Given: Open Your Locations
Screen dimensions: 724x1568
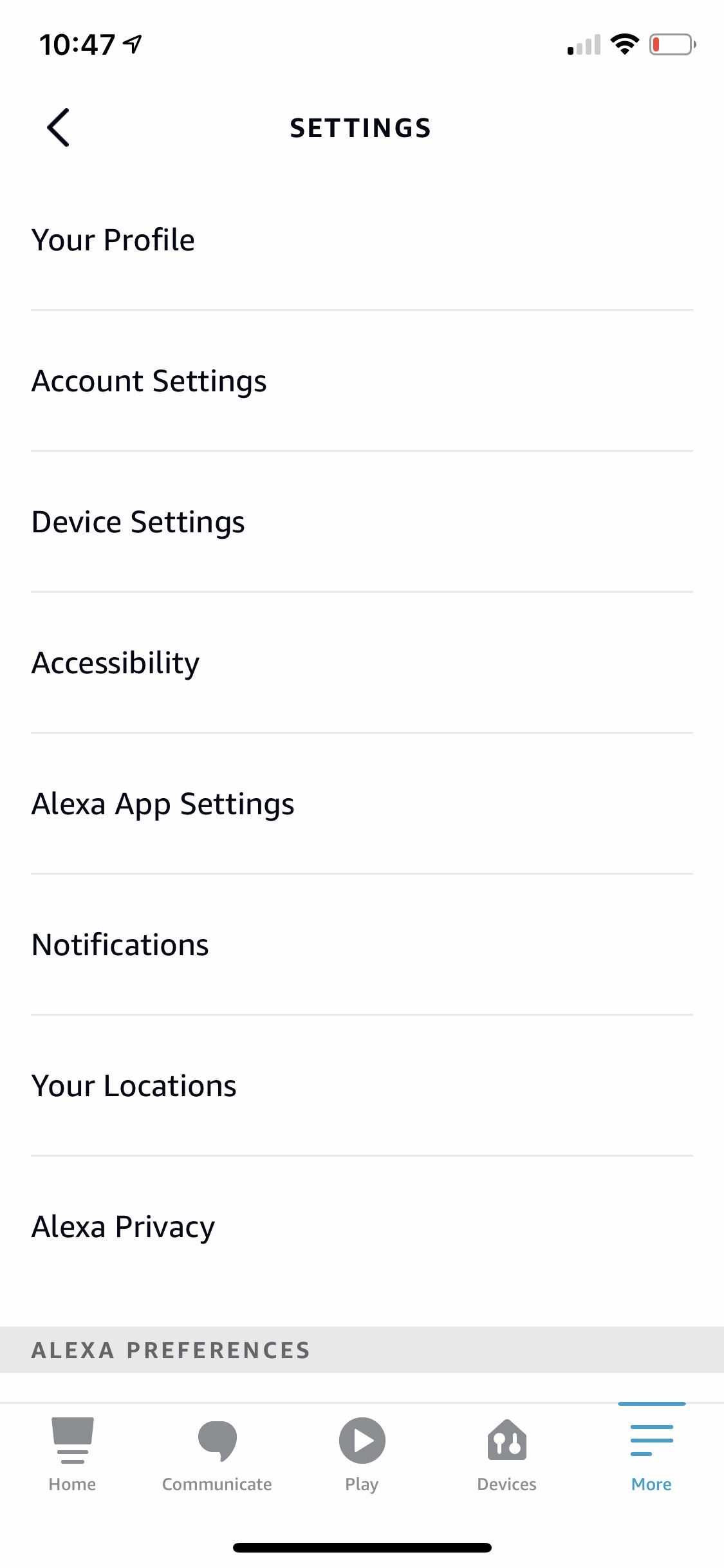Looking at the screenshot, I should point(134,1086).
